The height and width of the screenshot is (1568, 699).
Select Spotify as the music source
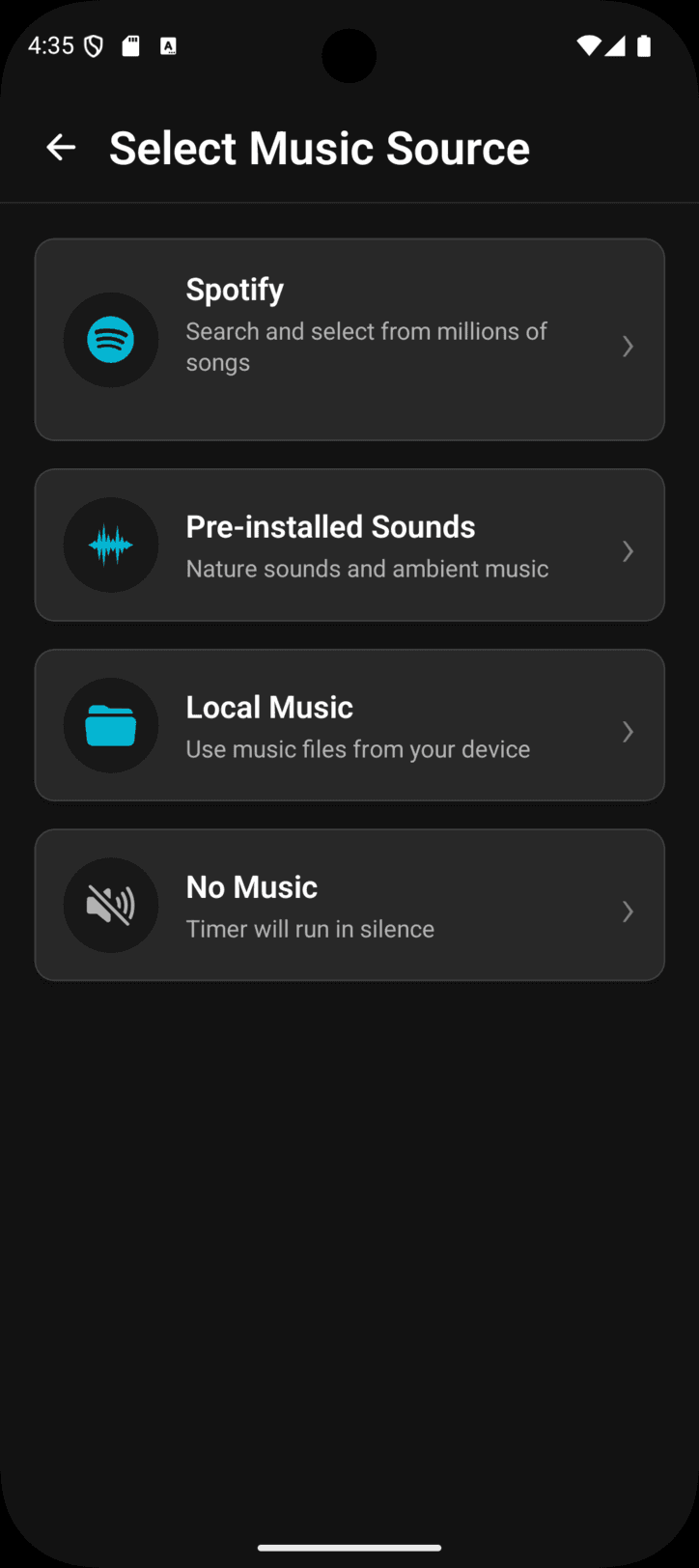pyautogui.click(x=349, y=340)
